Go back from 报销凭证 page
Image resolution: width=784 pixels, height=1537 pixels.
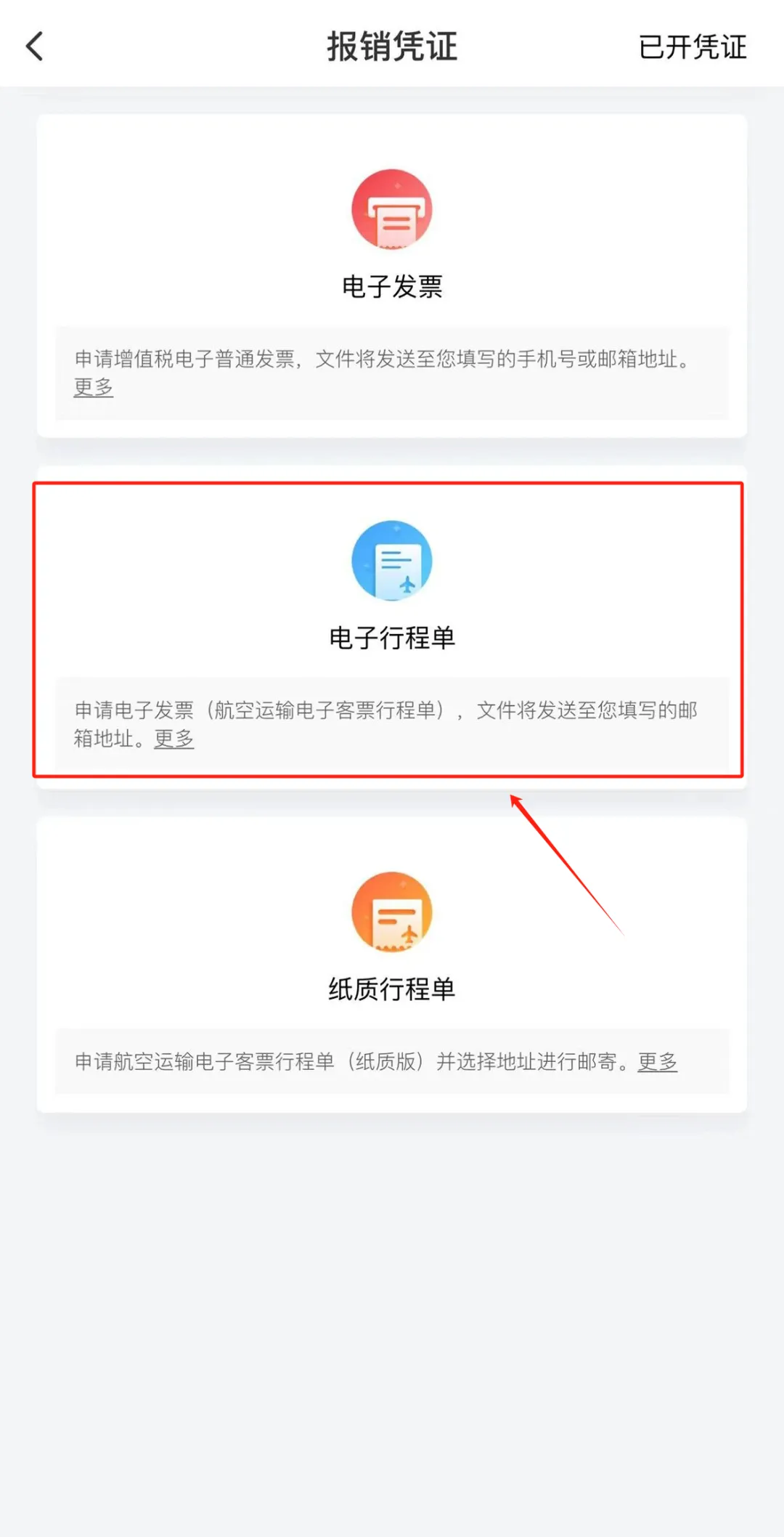coord(35,46)
